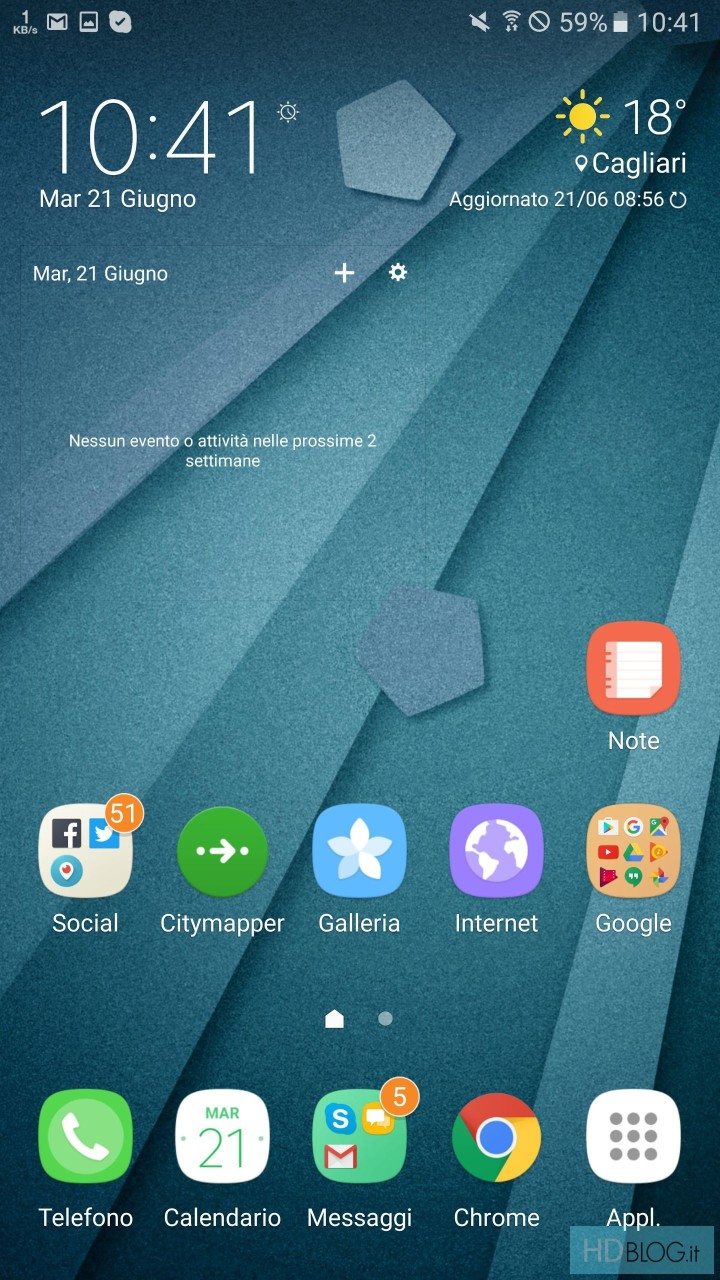720x1280 pixels.
Task: Refresh the weather widget
Action: point(678,200)
